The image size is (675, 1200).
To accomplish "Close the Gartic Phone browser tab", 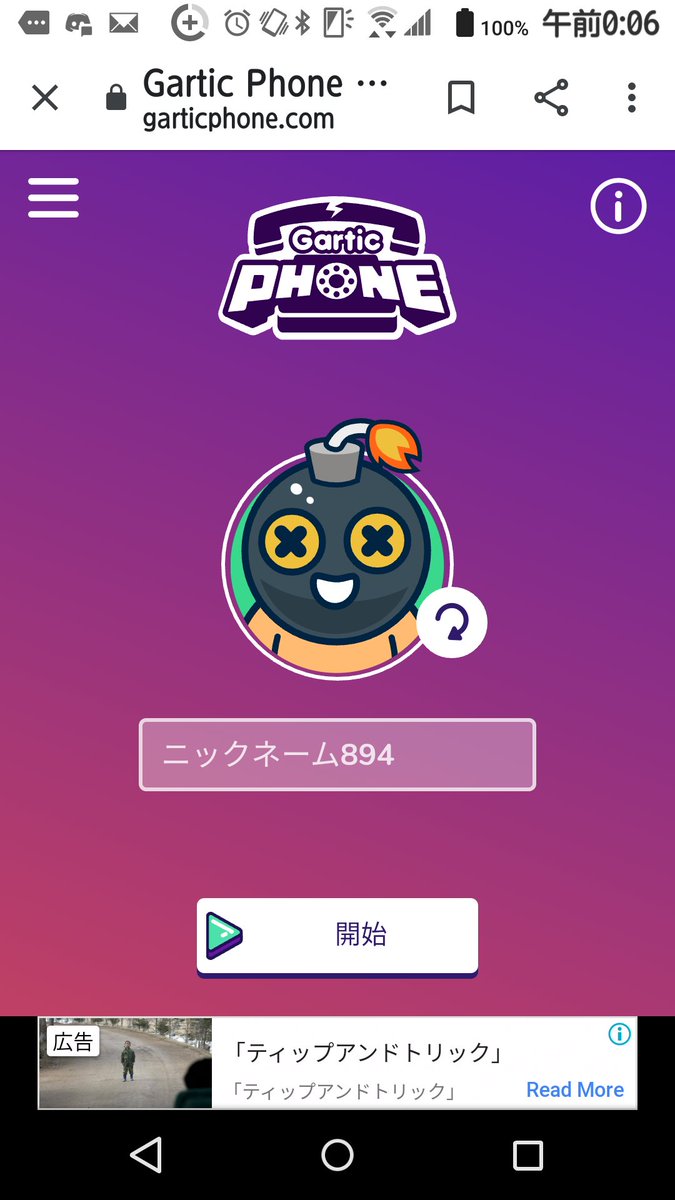I will tap(45, 98).
